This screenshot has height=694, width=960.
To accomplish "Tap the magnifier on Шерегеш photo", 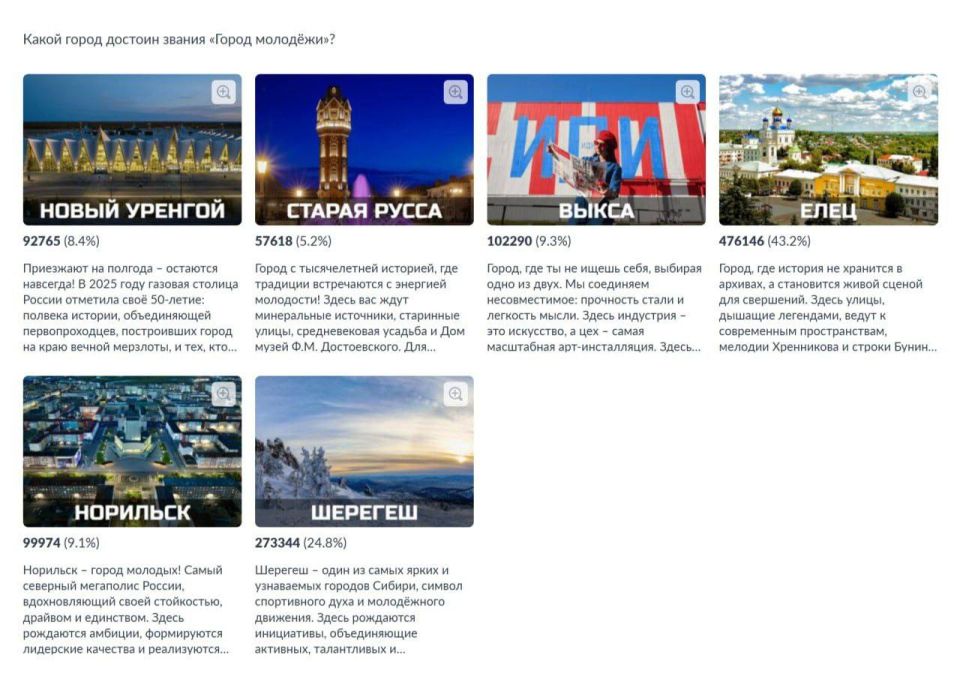I will click(455, 394).
